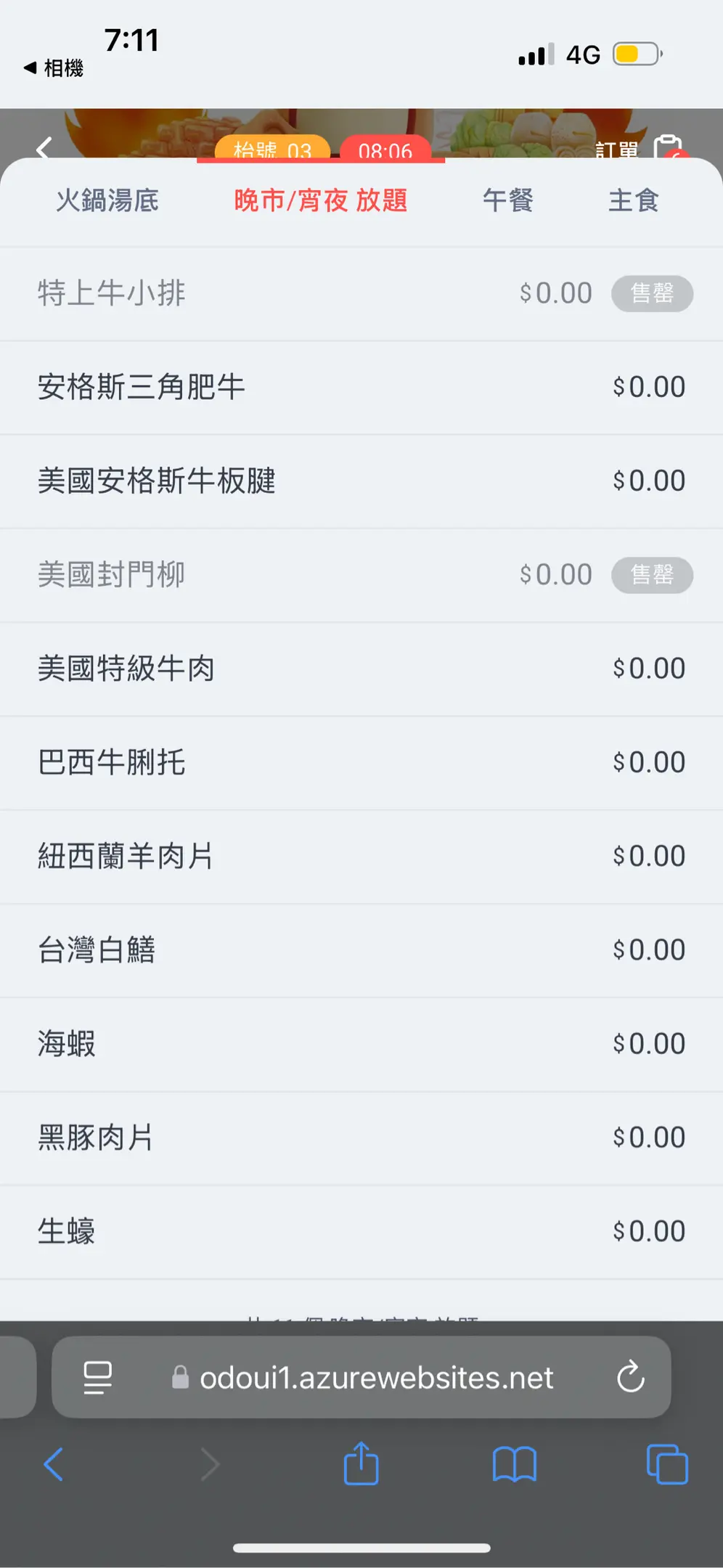Reload the page in Safari
Viewport: 723px width, 1568px height.
point(630,1376)
